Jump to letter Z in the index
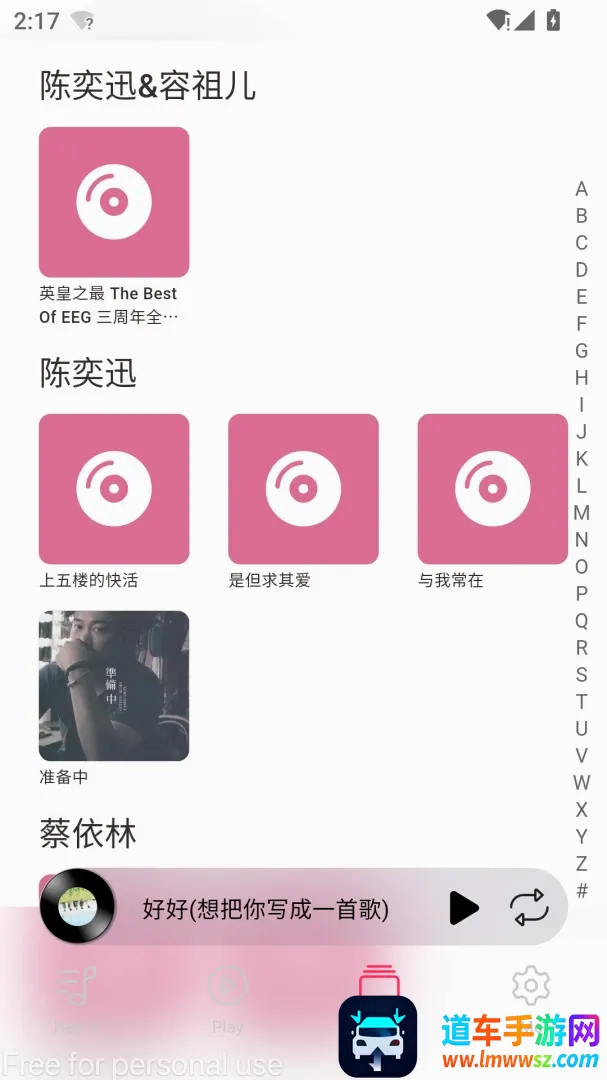607x1080 pixels. pos(582,864)
